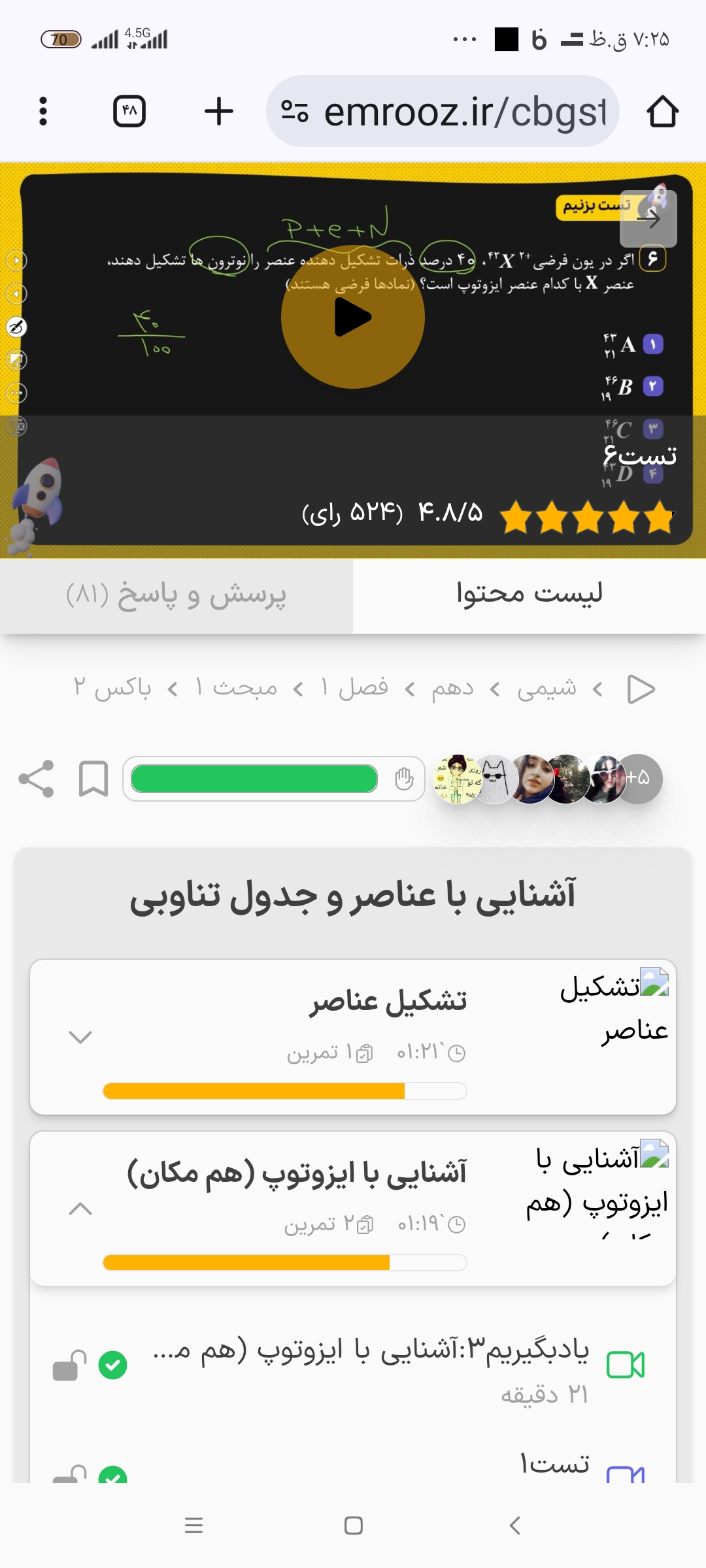Go back with the system back button
The width and height of the screenshot is (706, 1568).
pos(515,1526)
